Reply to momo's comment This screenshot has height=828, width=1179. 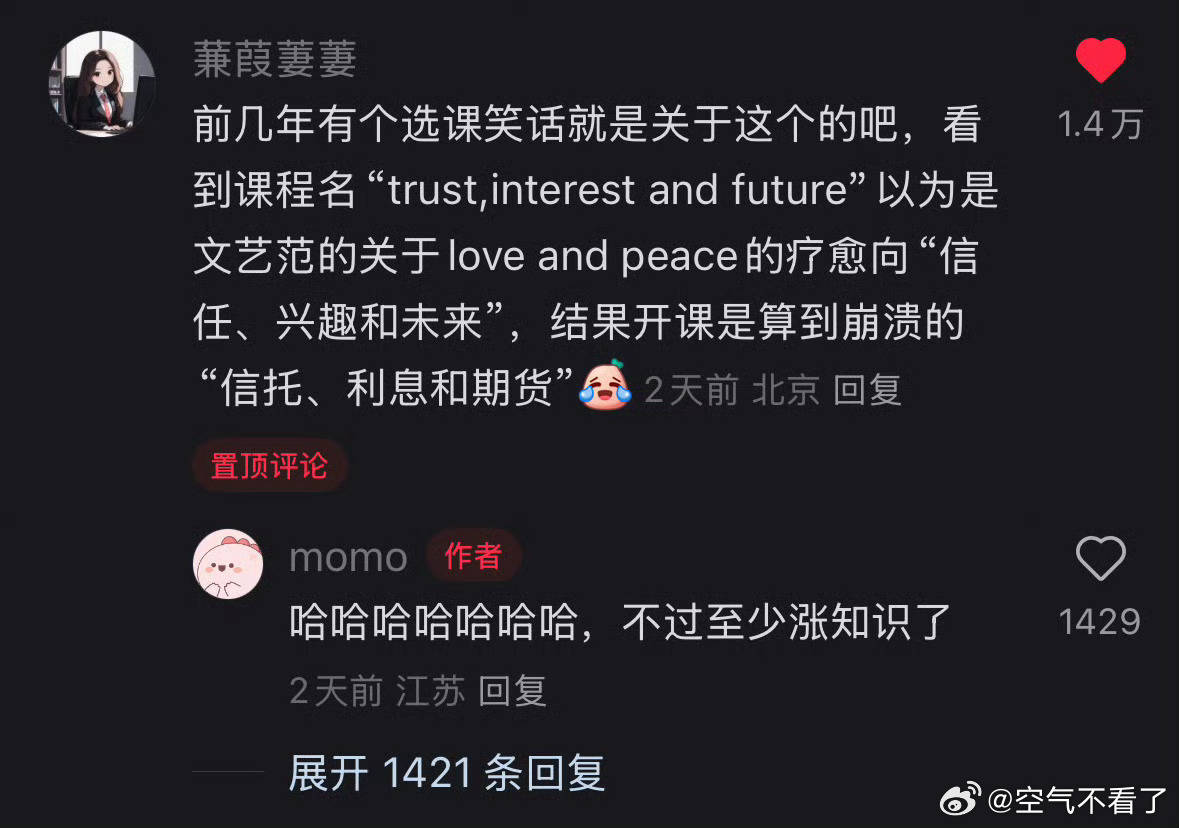(x=512, y=691)
